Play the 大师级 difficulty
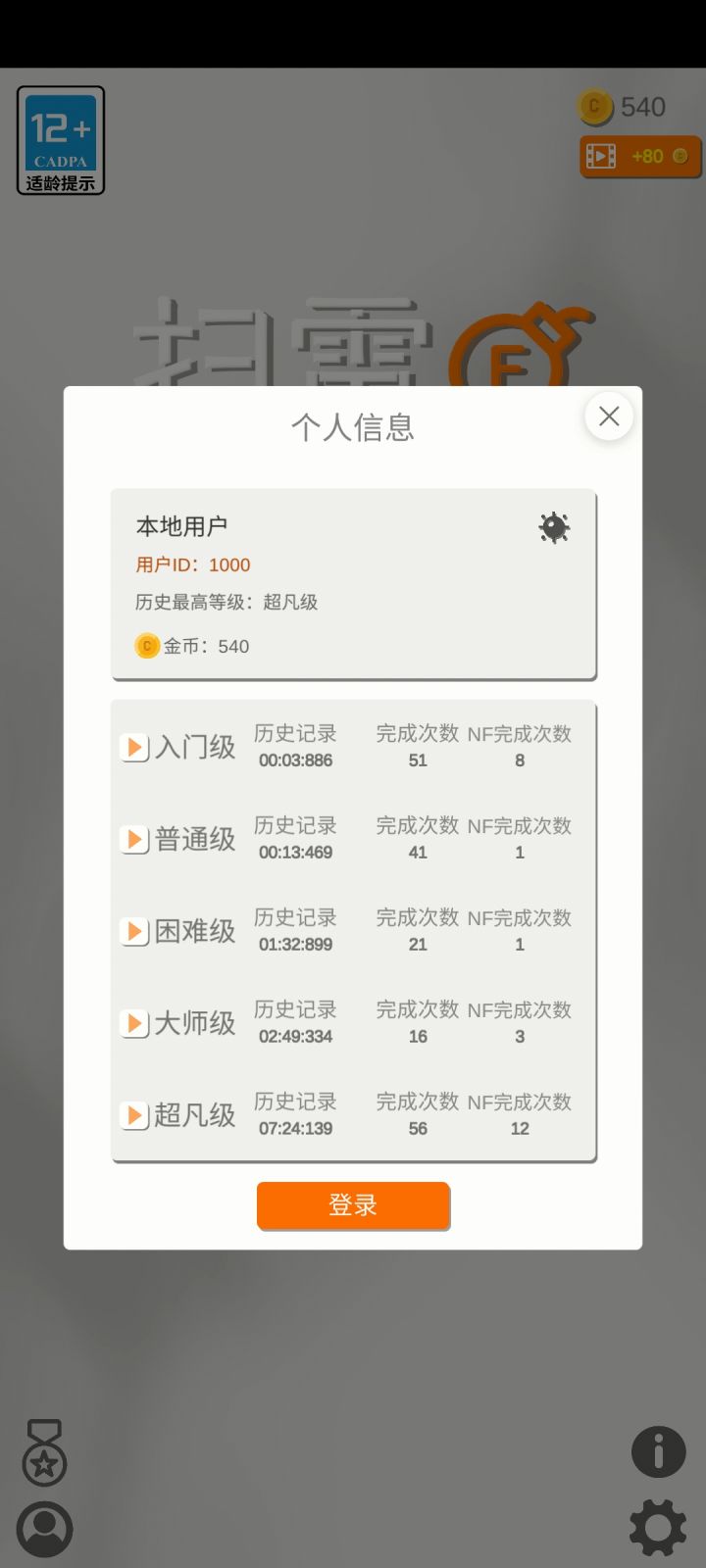Screen dimensions: 706x1568 coord(134,1022)
